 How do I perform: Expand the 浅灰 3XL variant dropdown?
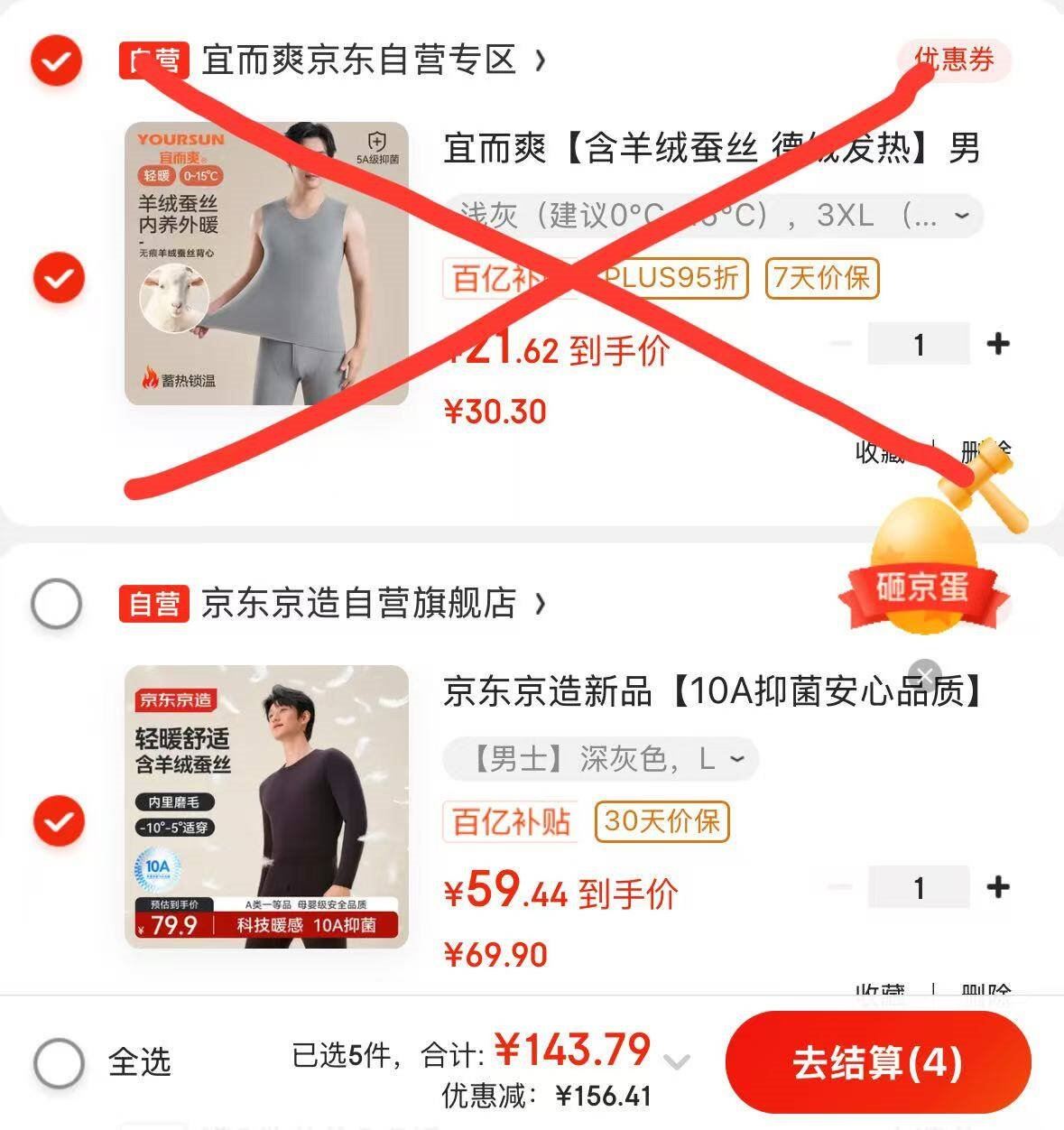click(x=713, y=217)
